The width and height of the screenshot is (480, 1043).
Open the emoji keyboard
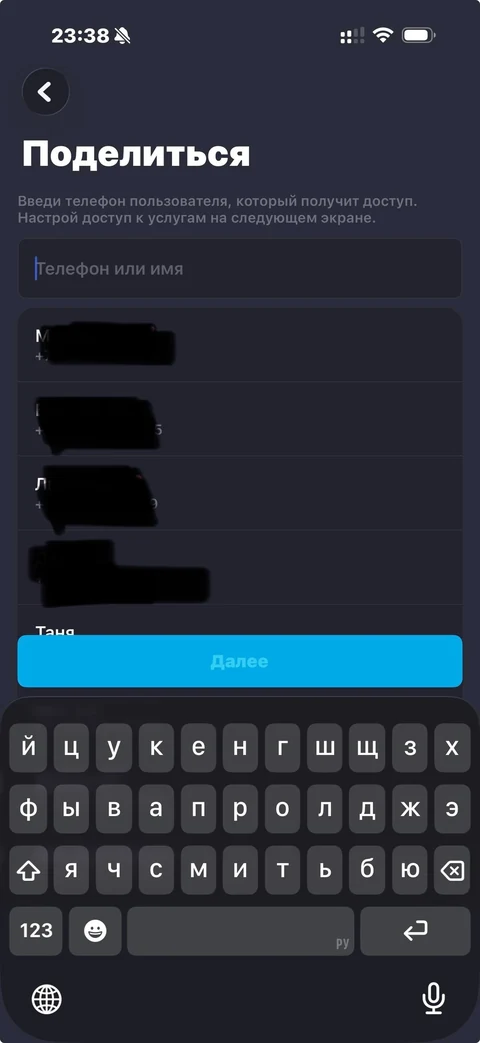click(x=95, y=931)
